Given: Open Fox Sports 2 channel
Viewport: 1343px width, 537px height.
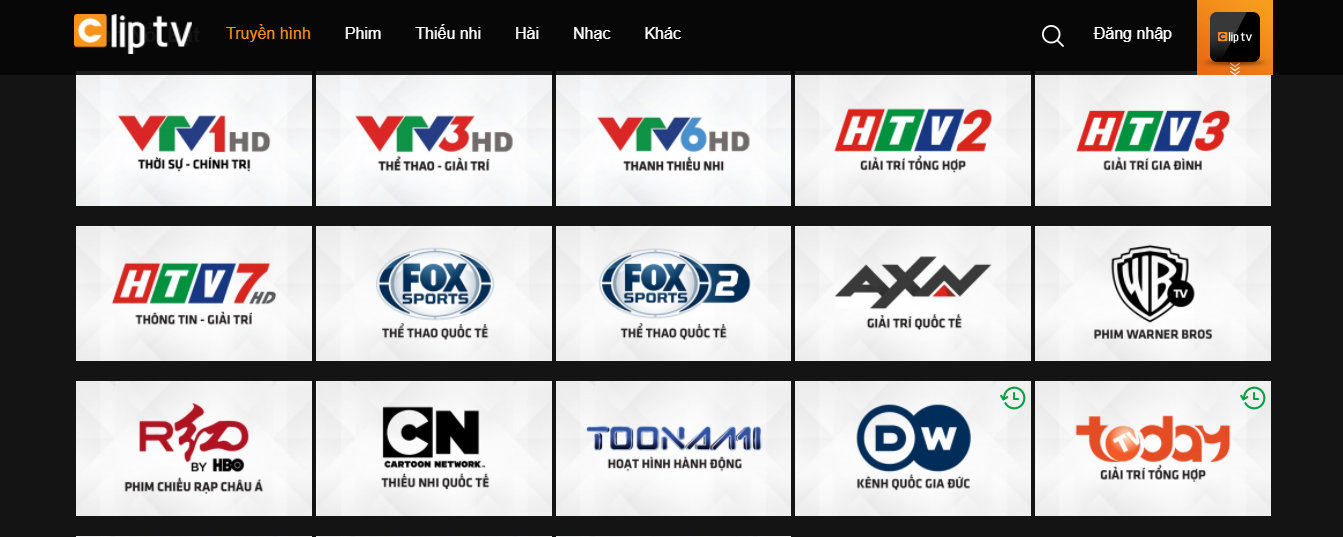Looking at the screenshot, I should [x=673, y=293].
